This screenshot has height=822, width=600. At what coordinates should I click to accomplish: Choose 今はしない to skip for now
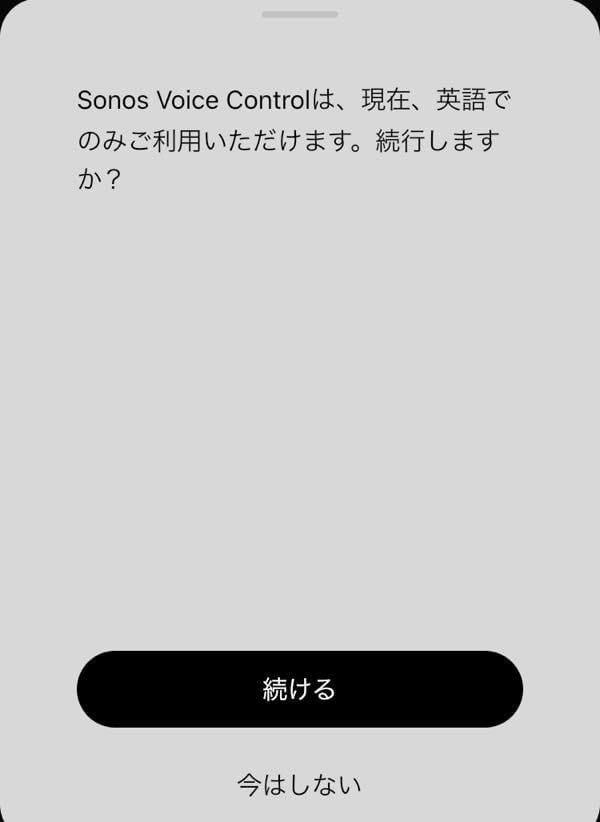click(299, 785)
